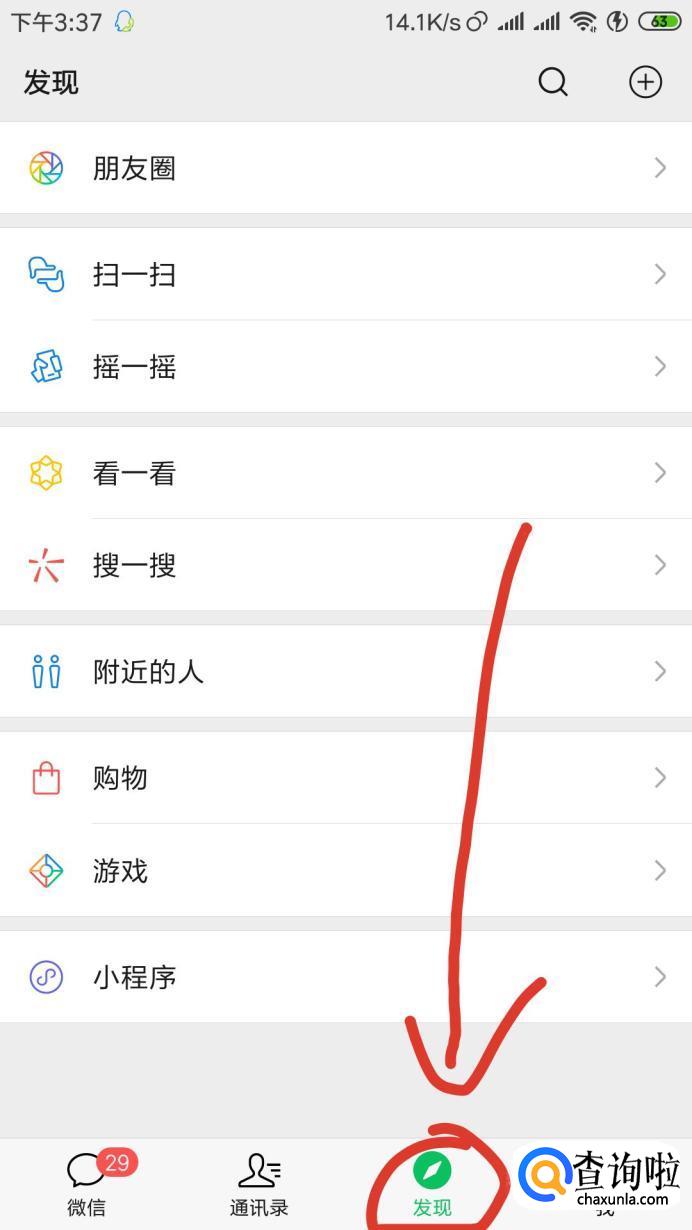Open 搜一搜 search feature
Image resolution: width=692 pixels, height=1230 pixels.
pos(345,566)
